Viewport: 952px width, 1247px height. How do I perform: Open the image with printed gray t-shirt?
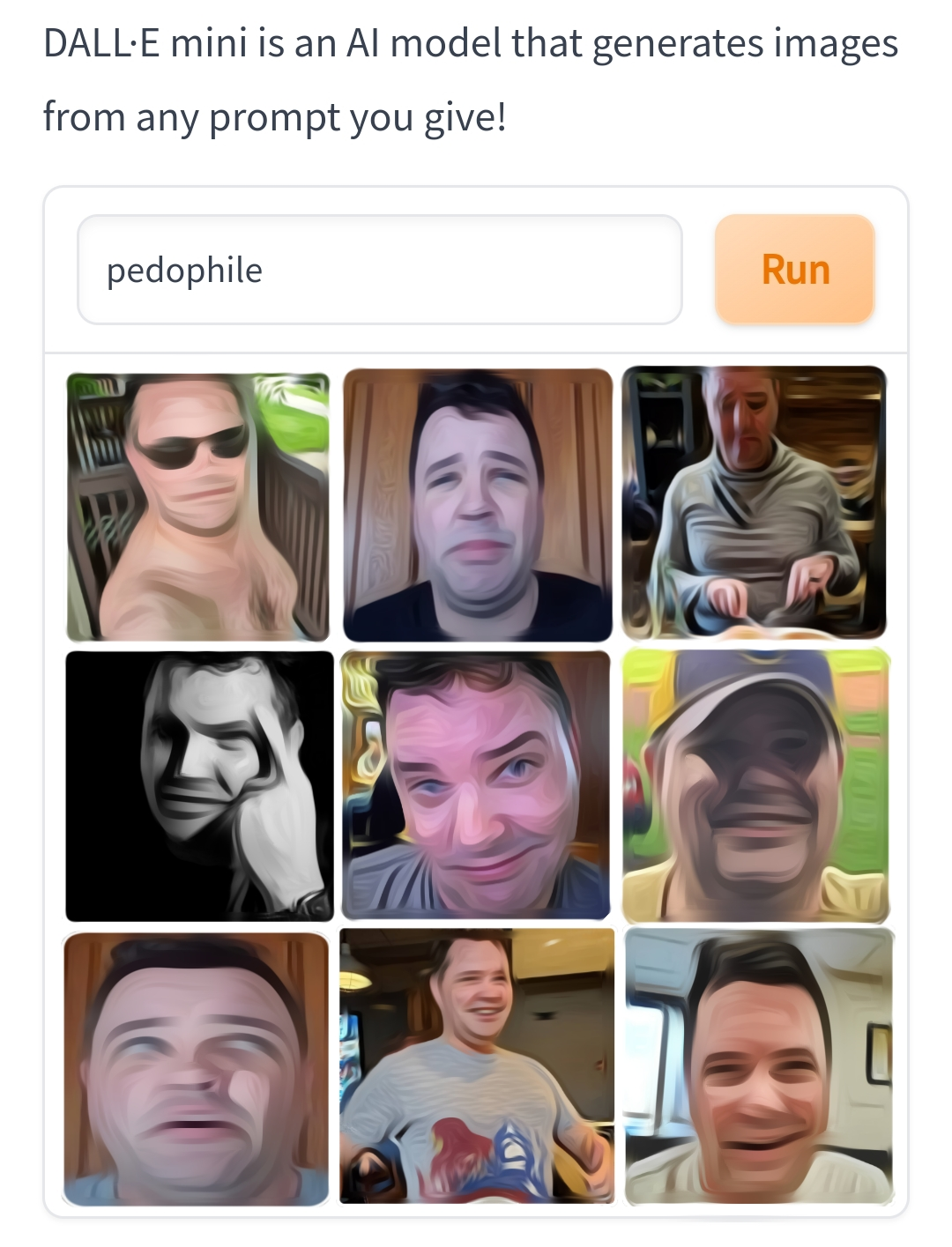pyautogui.click(x=477, y=1066)
